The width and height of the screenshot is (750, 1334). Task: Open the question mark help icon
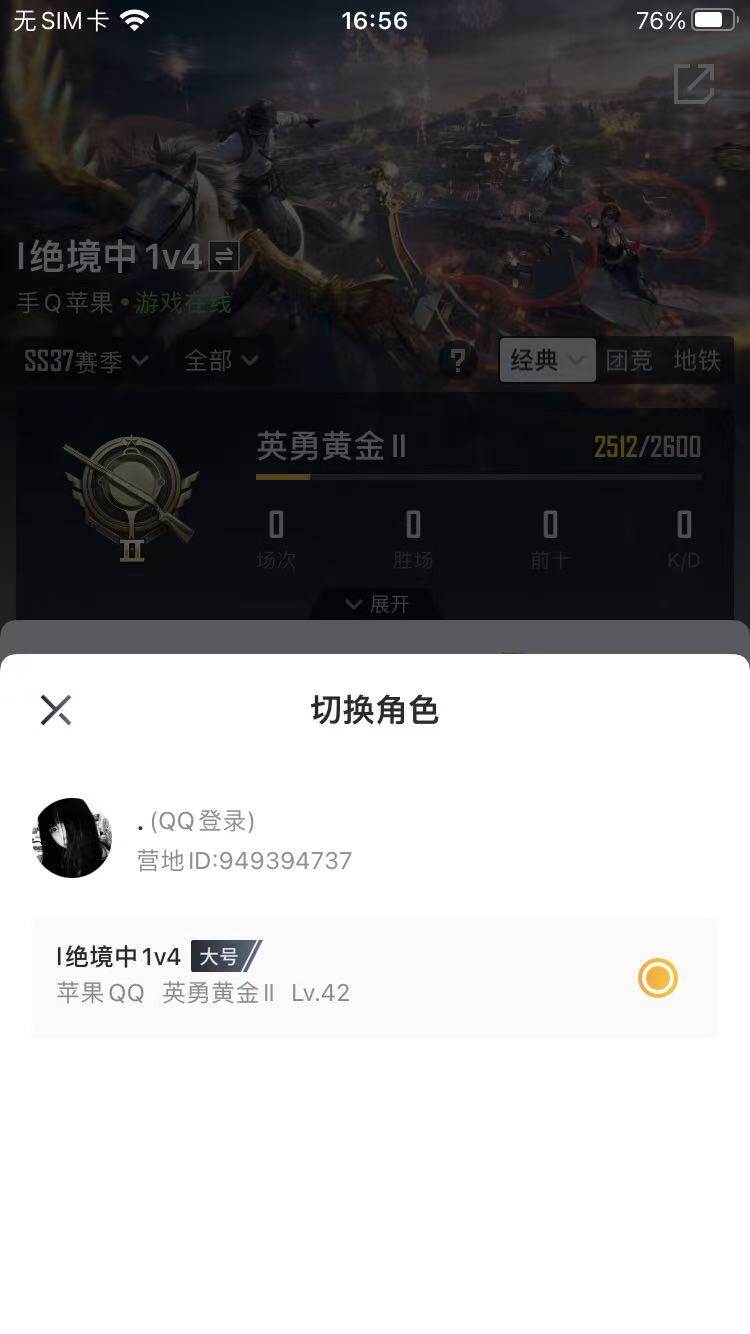click(457, 360)
